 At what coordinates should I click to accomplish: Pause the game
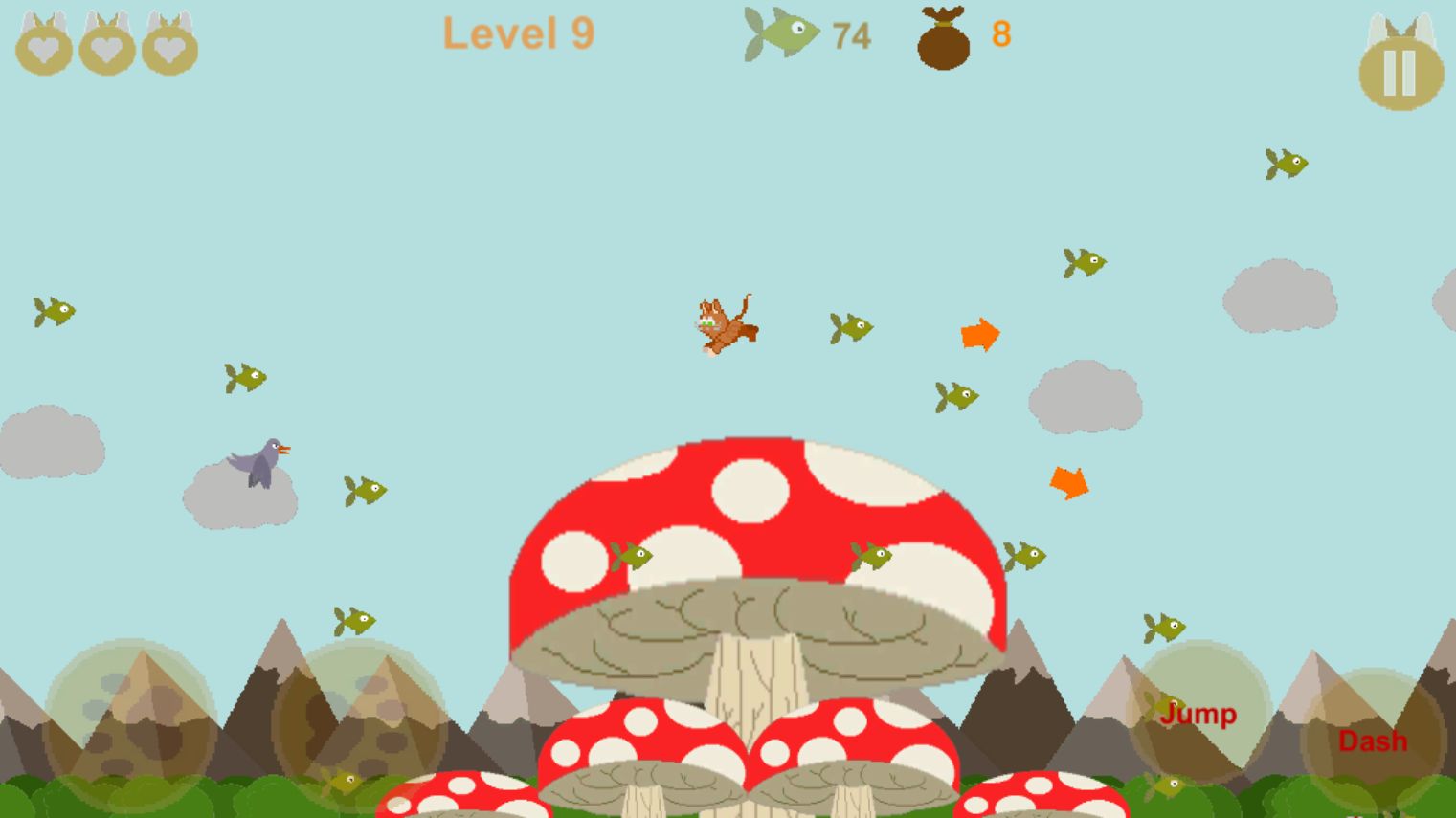[1400, 73]
